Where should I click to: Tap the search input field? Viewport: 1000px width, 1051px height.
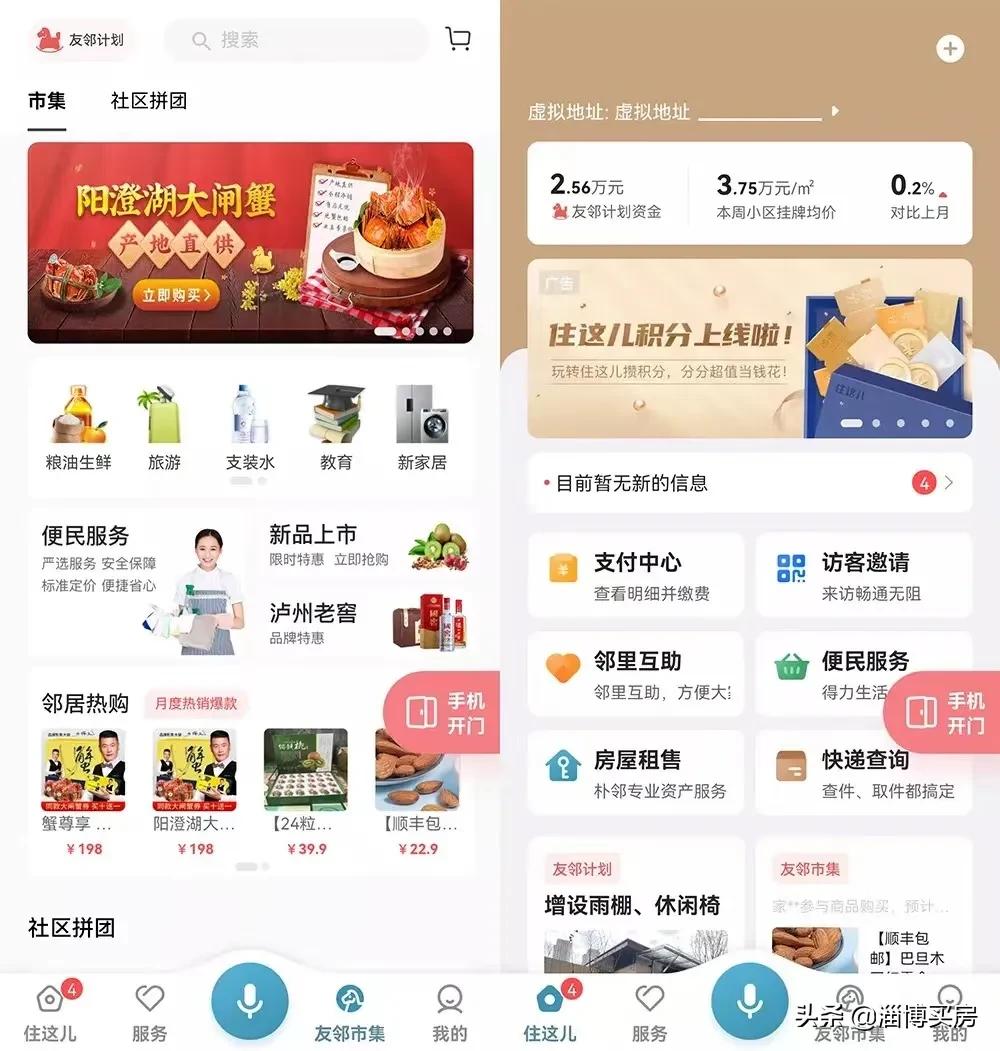[295, 40]
